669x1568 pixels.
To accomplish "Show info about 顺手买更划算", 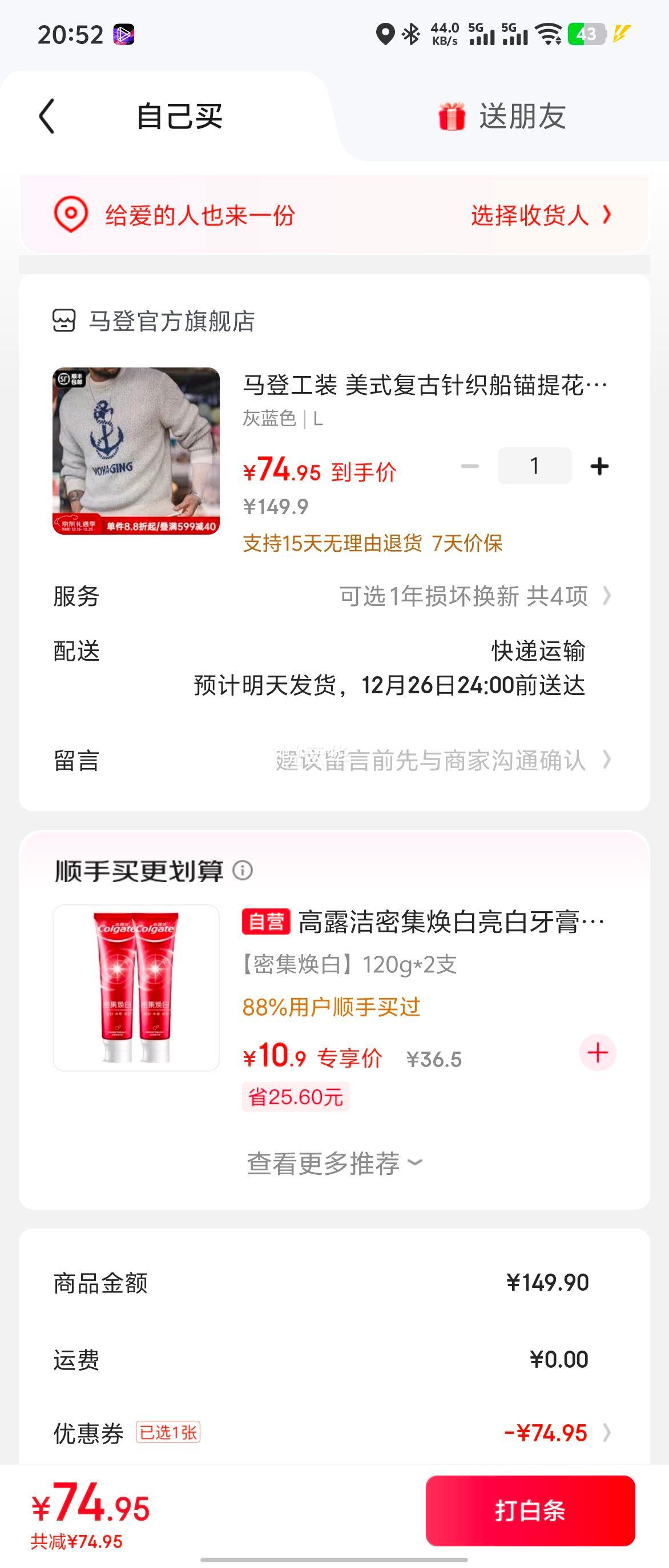I will click(x=243, y=870).
